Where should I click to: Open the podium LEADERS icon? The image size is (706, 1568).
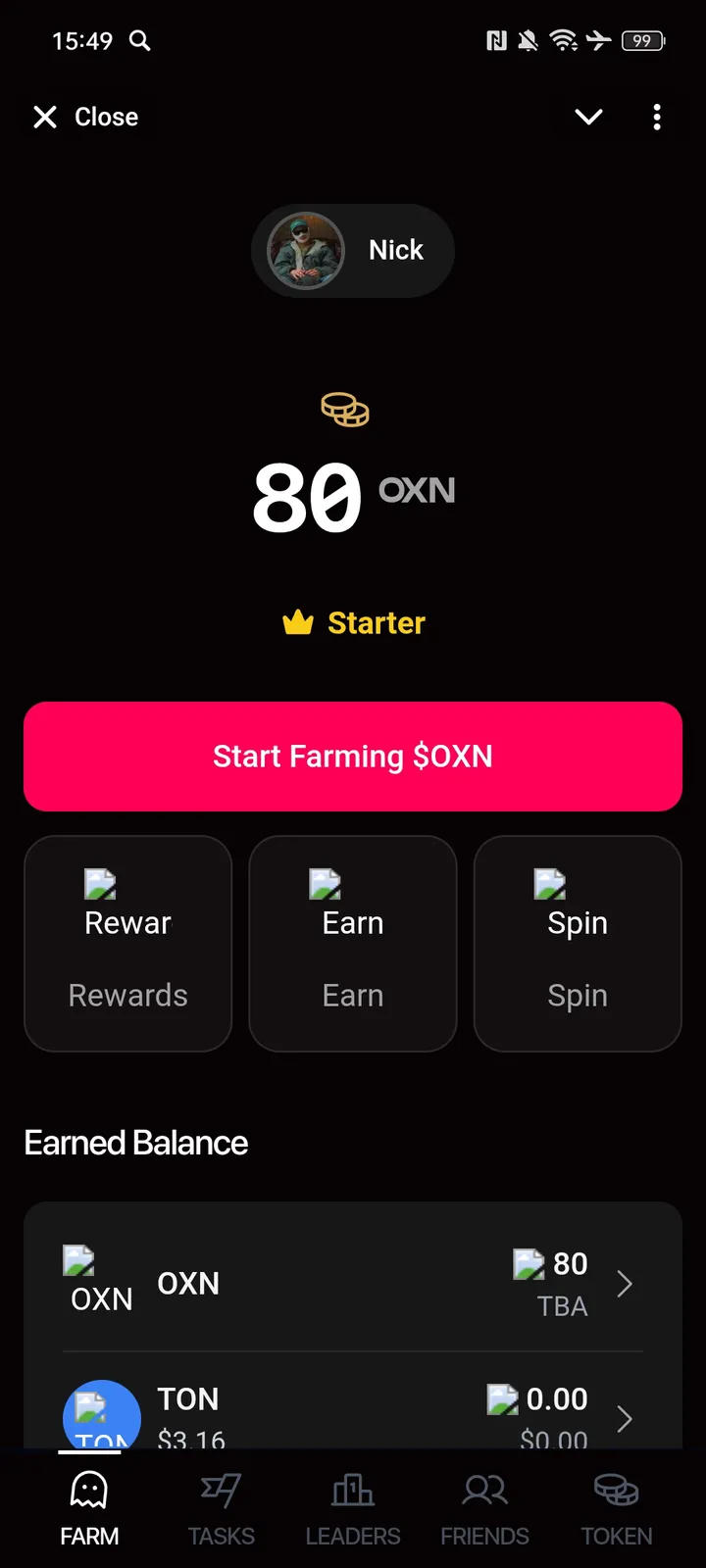(352, 1489)
